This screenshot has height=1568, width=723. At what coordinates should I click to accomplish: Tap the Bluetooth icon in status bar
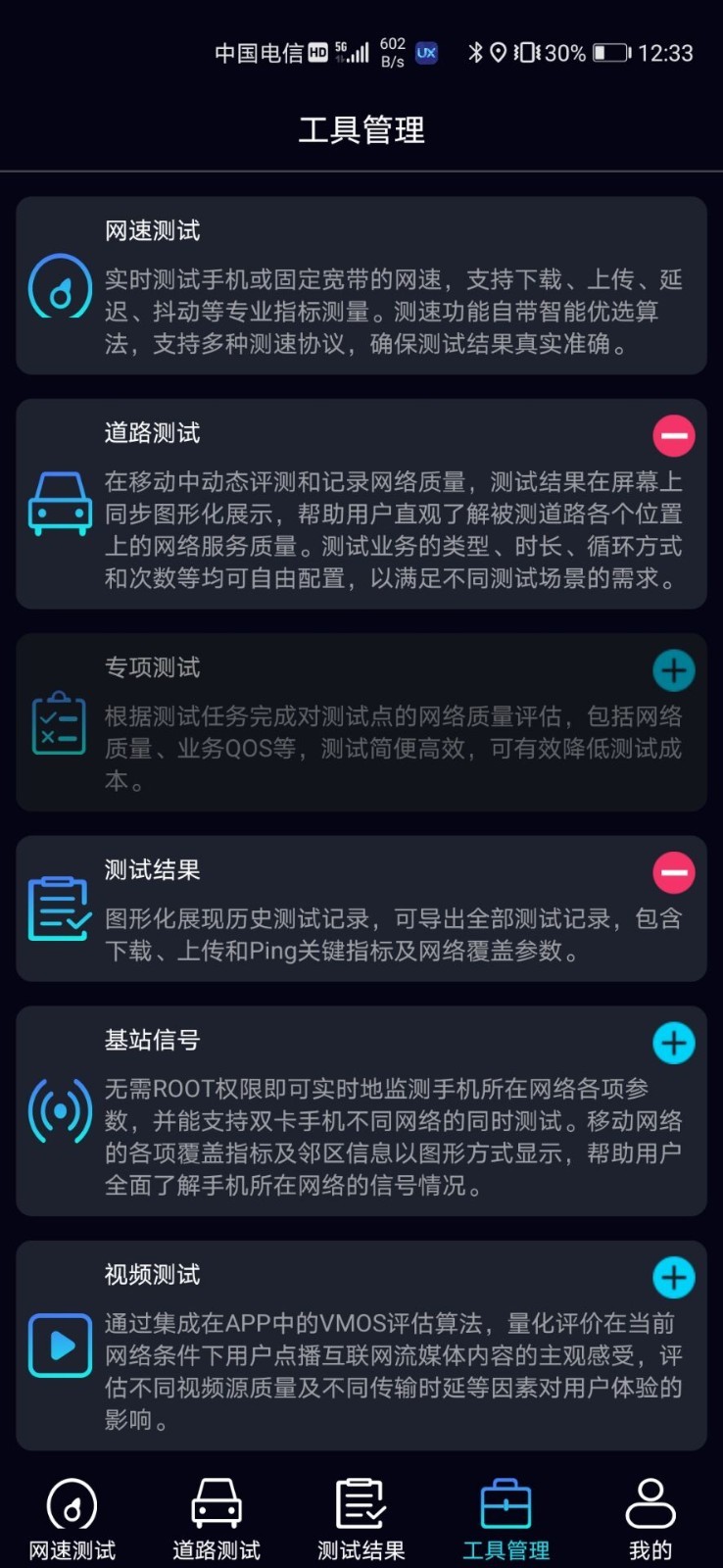tap(474, 53)
